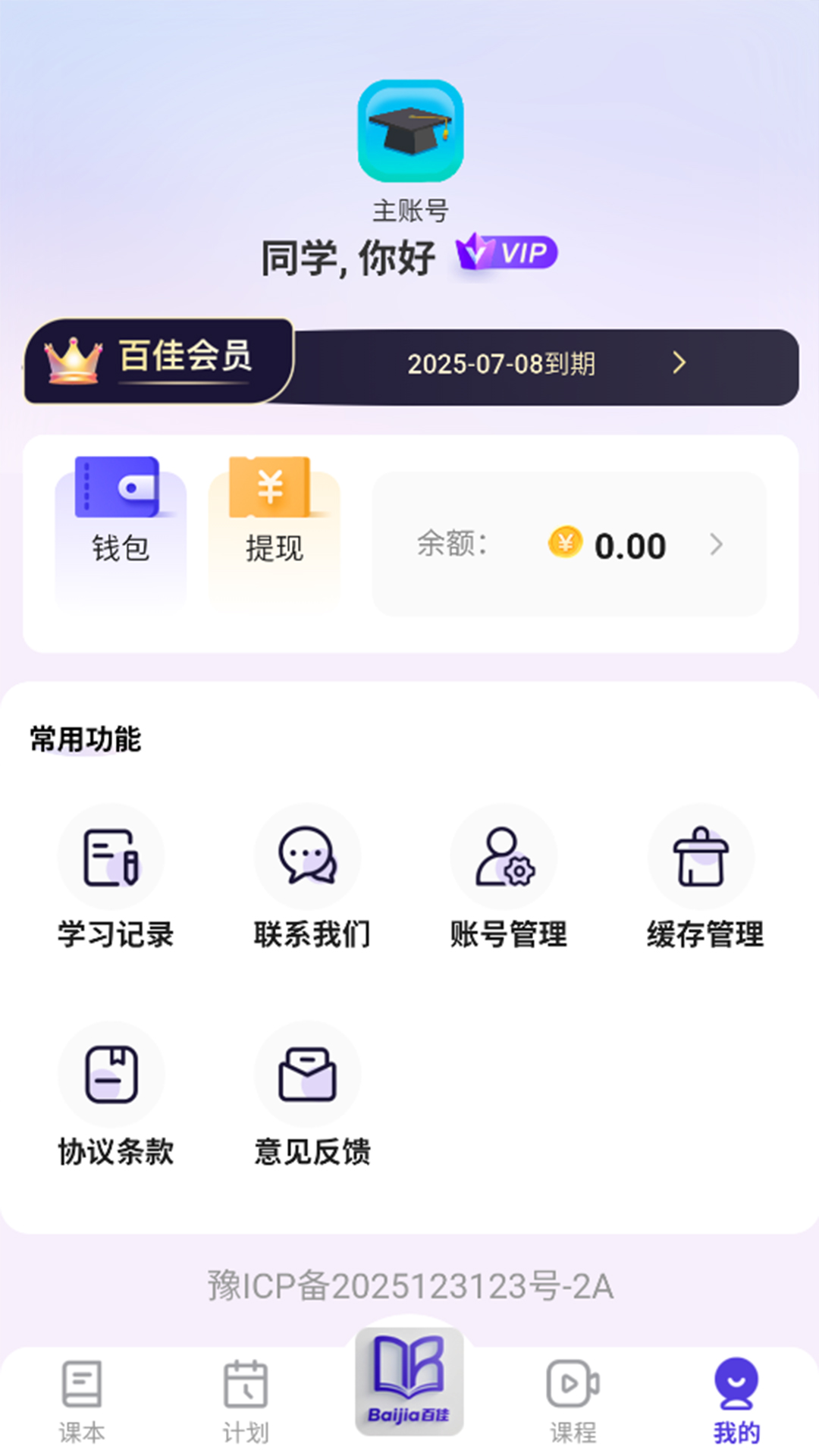This screenshot has height=1456, width=819.
Task: Open 账号管理 account management
Action: tap(504, 857)
